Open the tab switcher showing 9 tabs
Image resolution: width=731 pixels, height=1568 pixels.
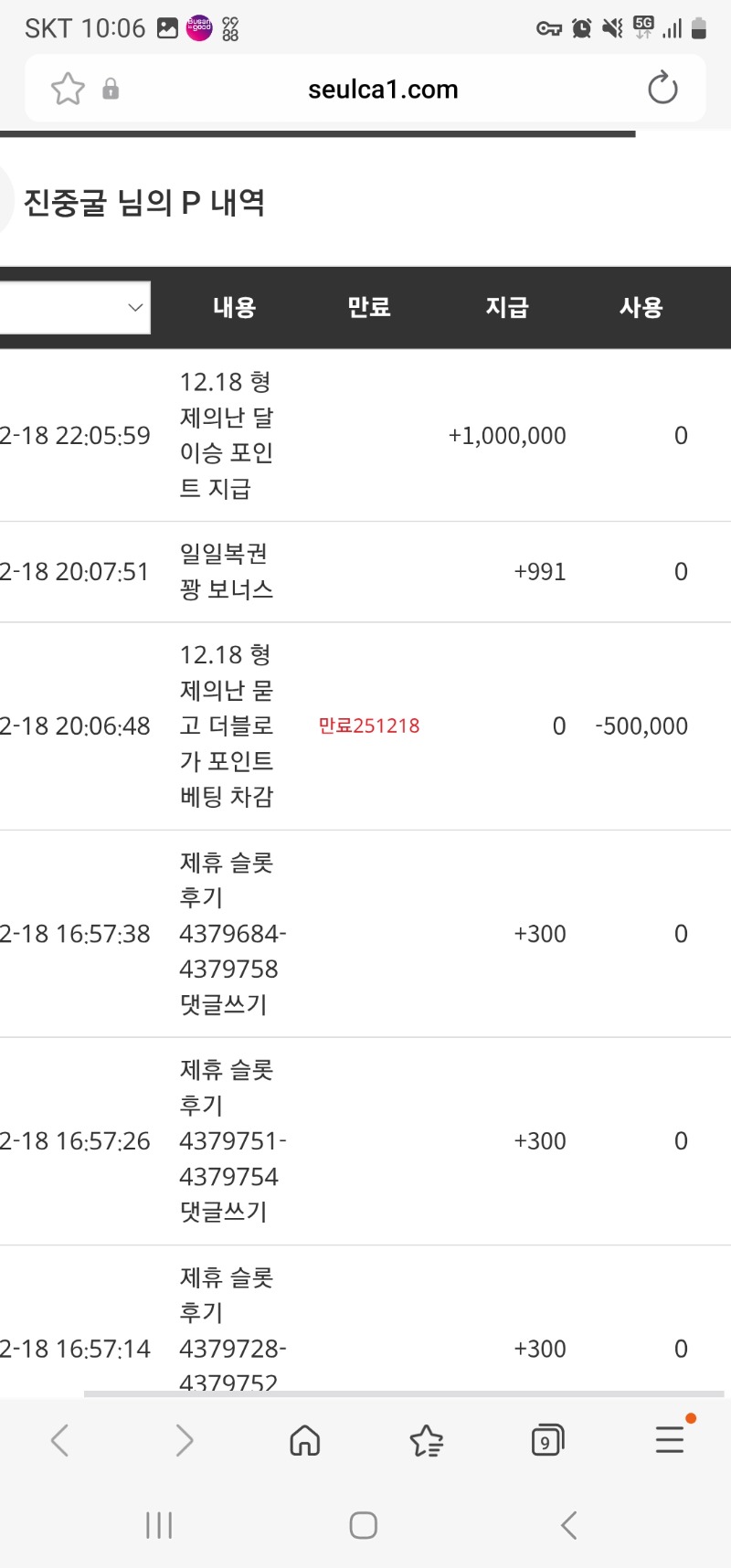[x=546, y=1441]
